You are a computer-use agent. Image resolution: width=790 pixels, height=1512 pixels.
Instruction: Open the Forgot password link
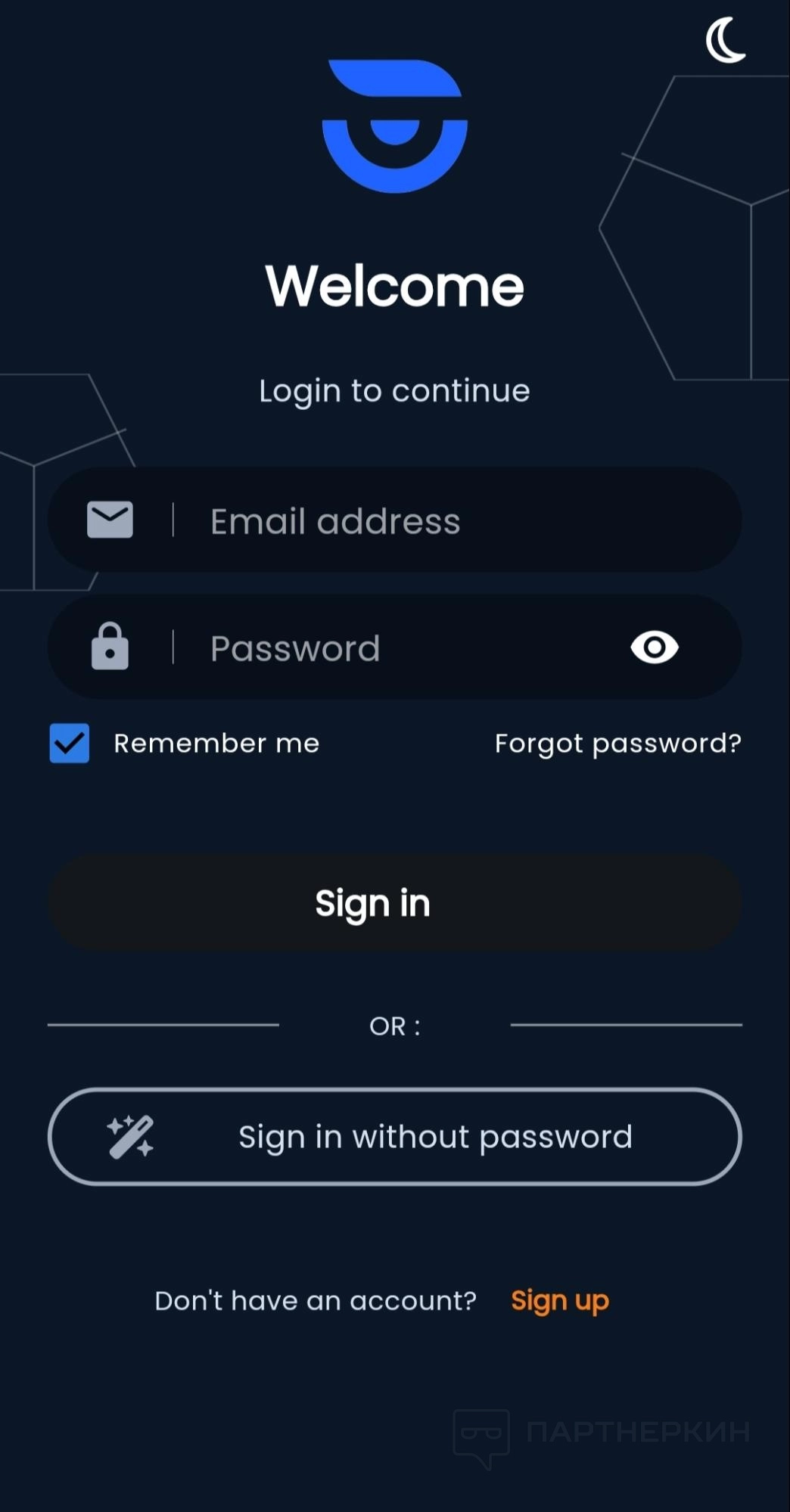click(617, 744)
